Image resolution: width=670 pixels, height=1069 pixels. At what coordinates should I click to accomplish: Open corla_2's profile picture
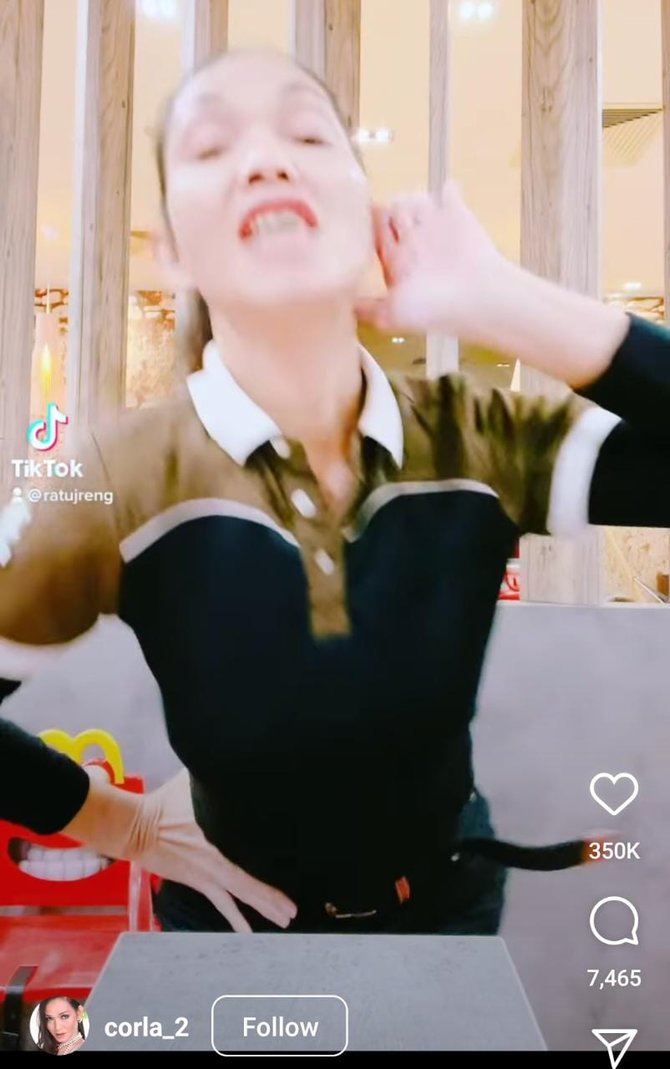pyautogui.click(x=59, y=1027)
